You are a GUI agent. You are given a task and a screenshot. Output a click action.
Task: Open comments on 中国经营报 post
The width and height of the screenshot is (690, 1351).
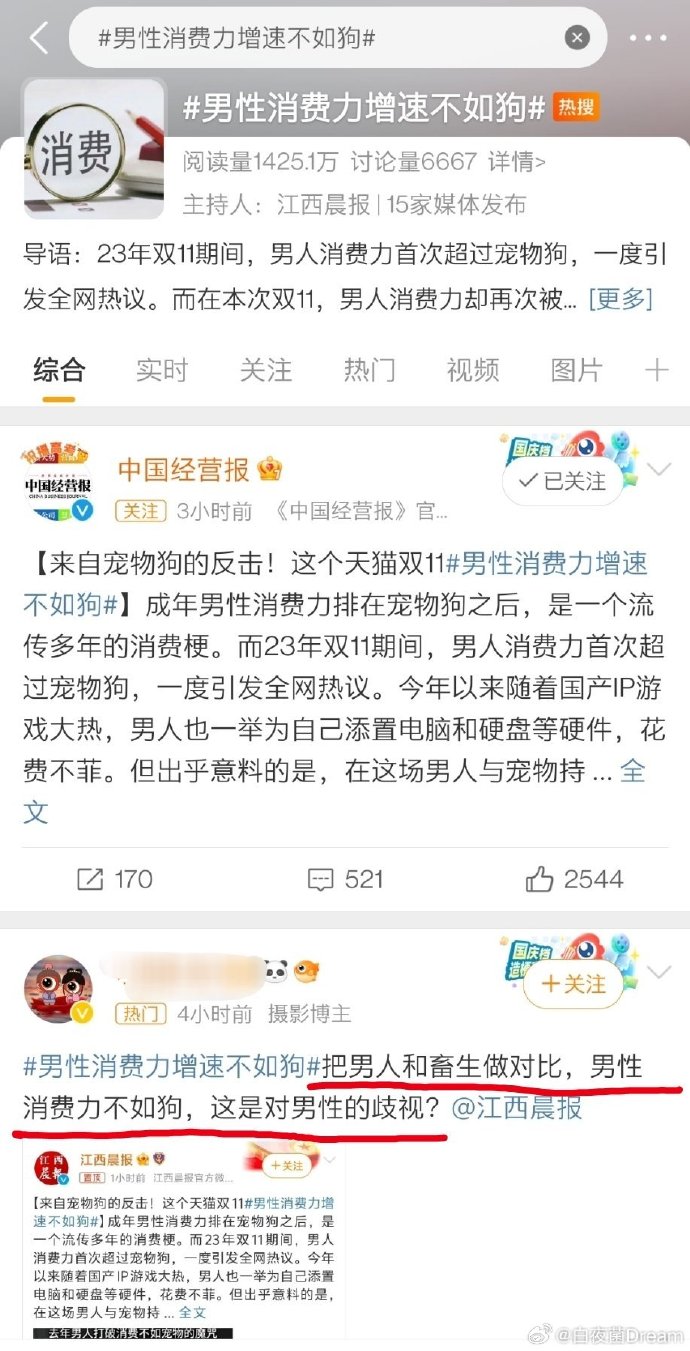coord(346,879)
